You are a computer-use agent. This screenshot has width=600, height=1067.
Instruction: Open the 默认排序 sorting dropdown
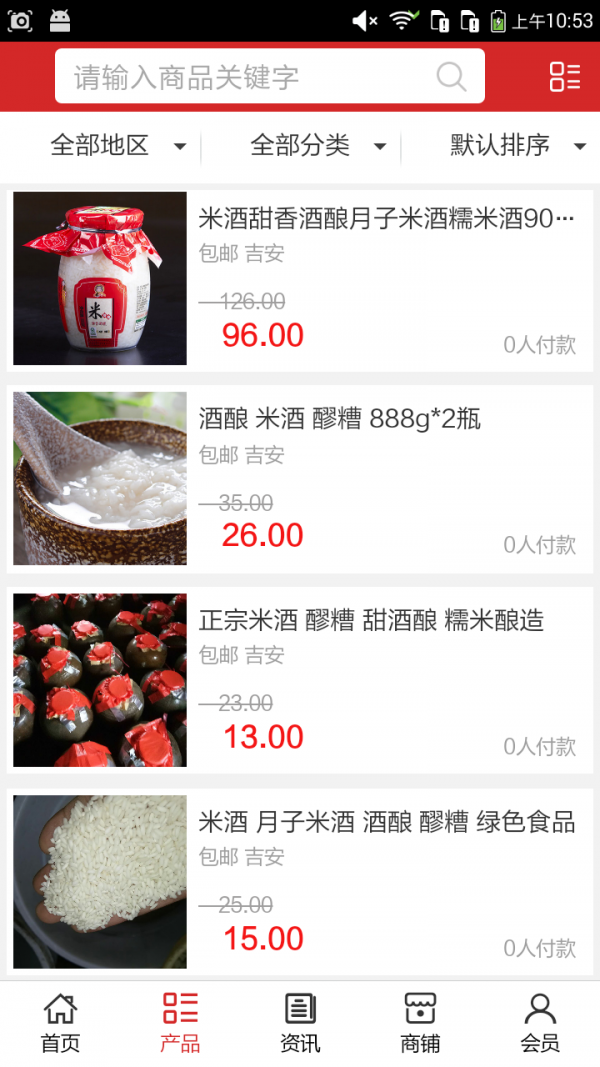517,146
